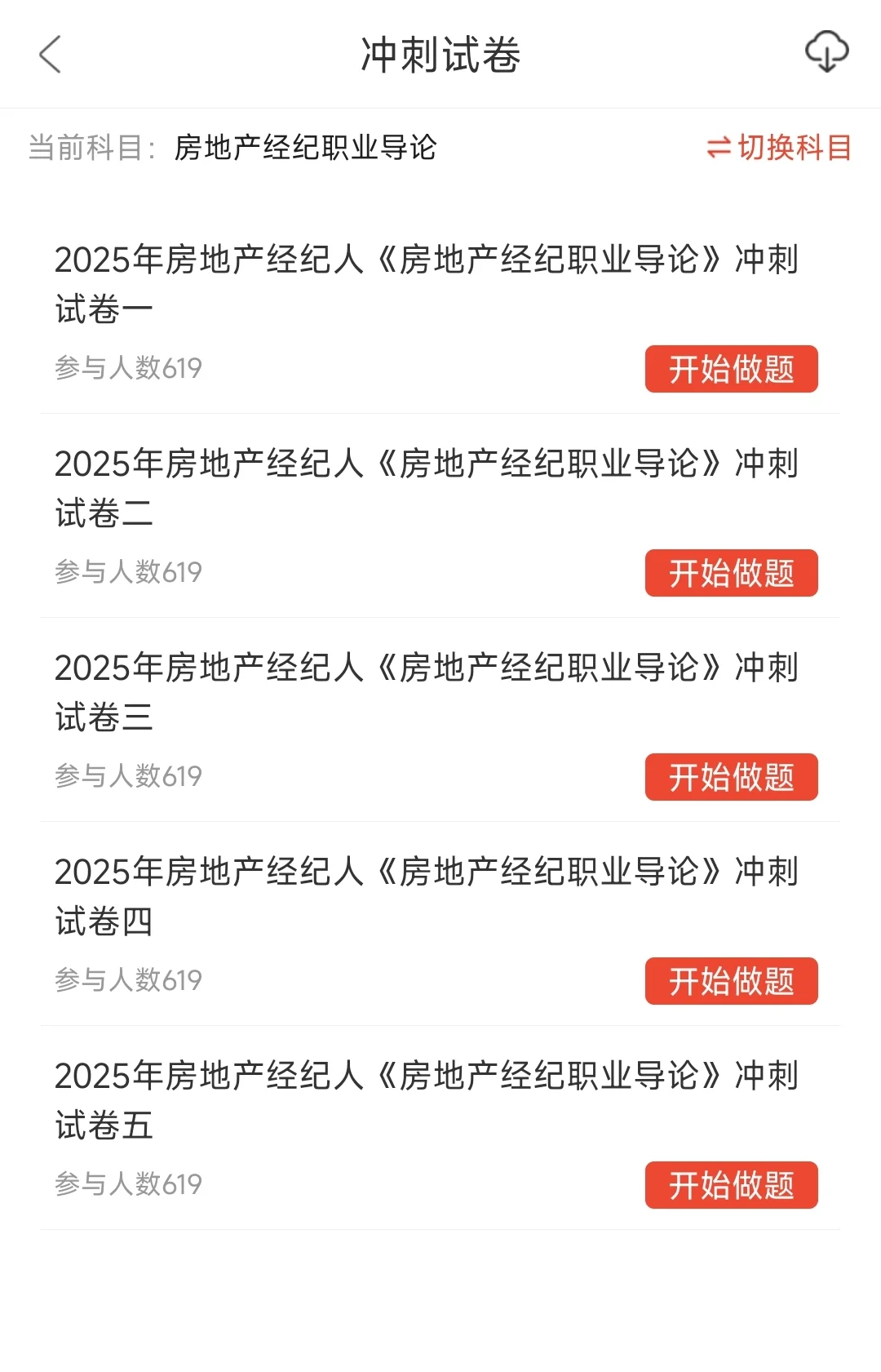Screen dimensions: 881x1372
Task: Open the 冲刺试卷二 exam row
Action: point(426,488)
